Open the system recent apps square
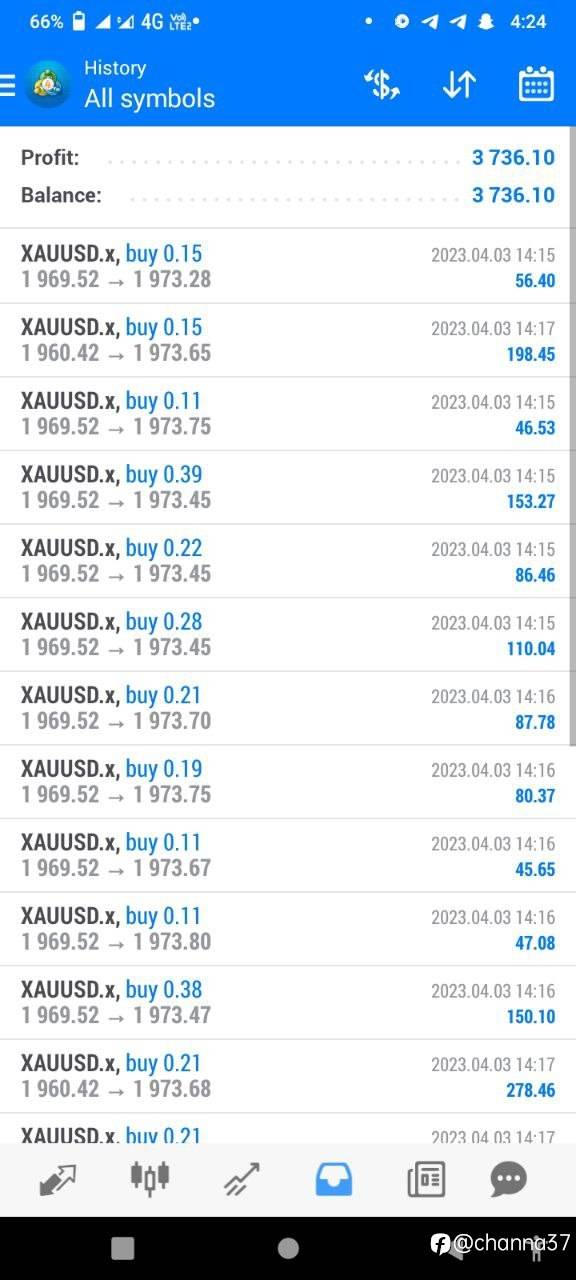 point(123,1248)
